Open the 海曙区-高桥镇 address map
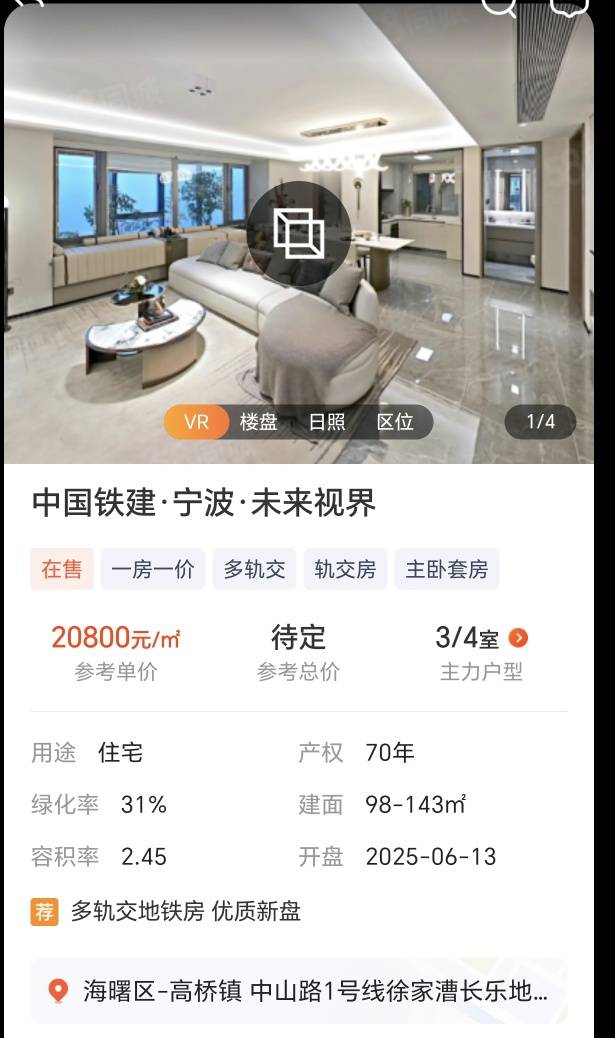This screenshot has height=1038, width=615. click(x=299, y=991)
